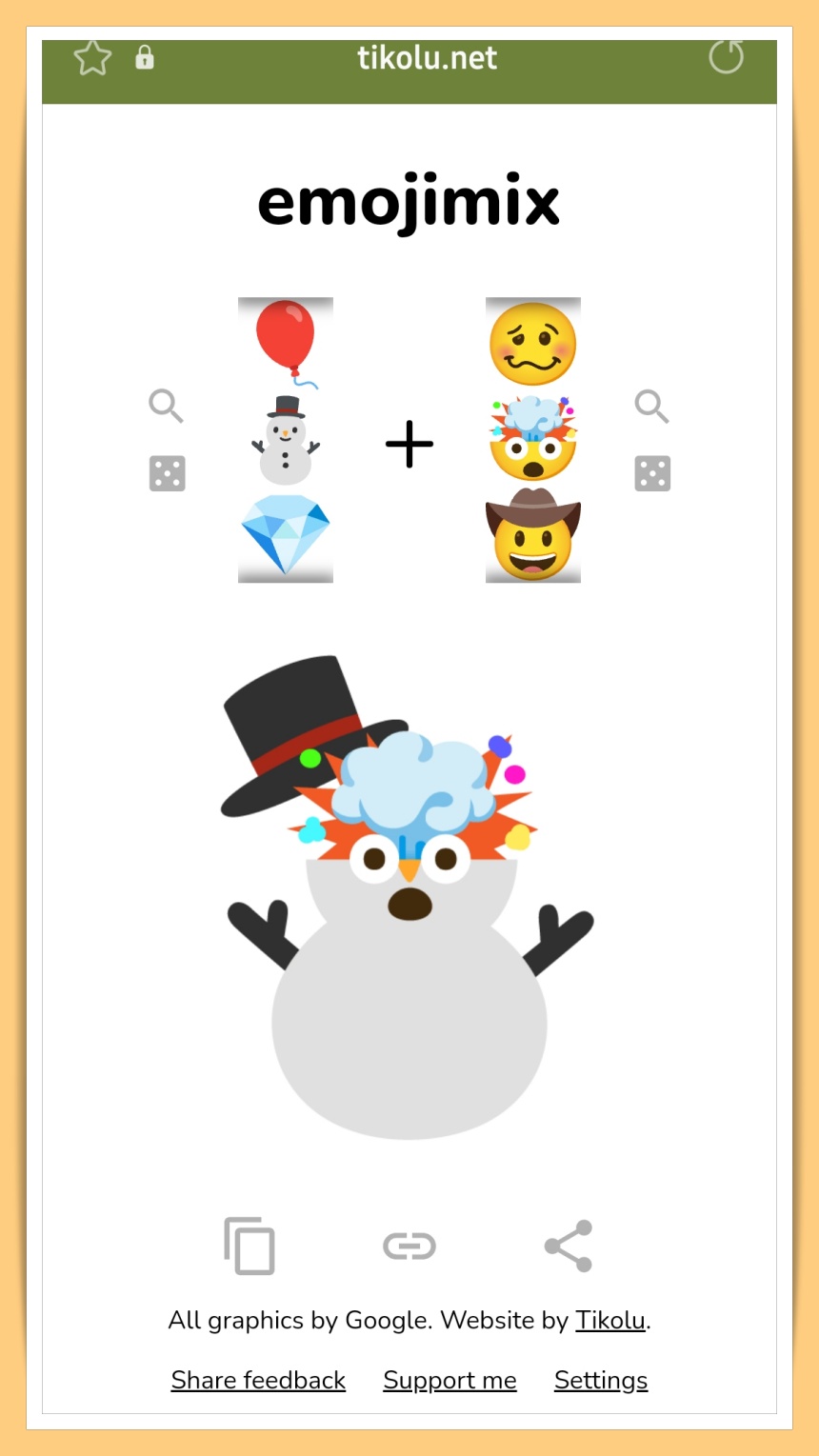Randomize the right emoji with the dice
This screenshot has height=1456, width=819.
tap(652, 473)
